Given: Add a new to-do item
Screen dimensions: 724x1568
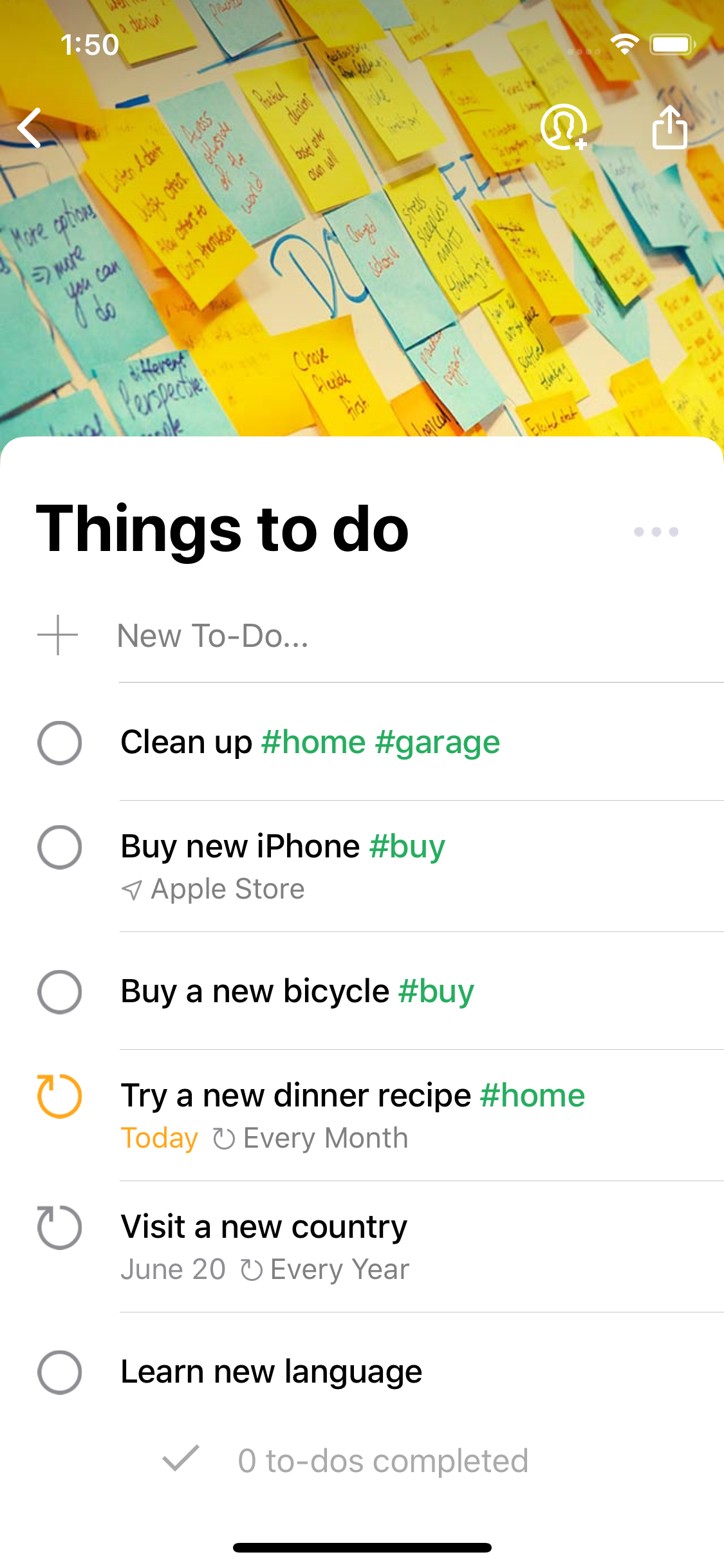Looking at the screenshot, I should (x=212, y=636).
